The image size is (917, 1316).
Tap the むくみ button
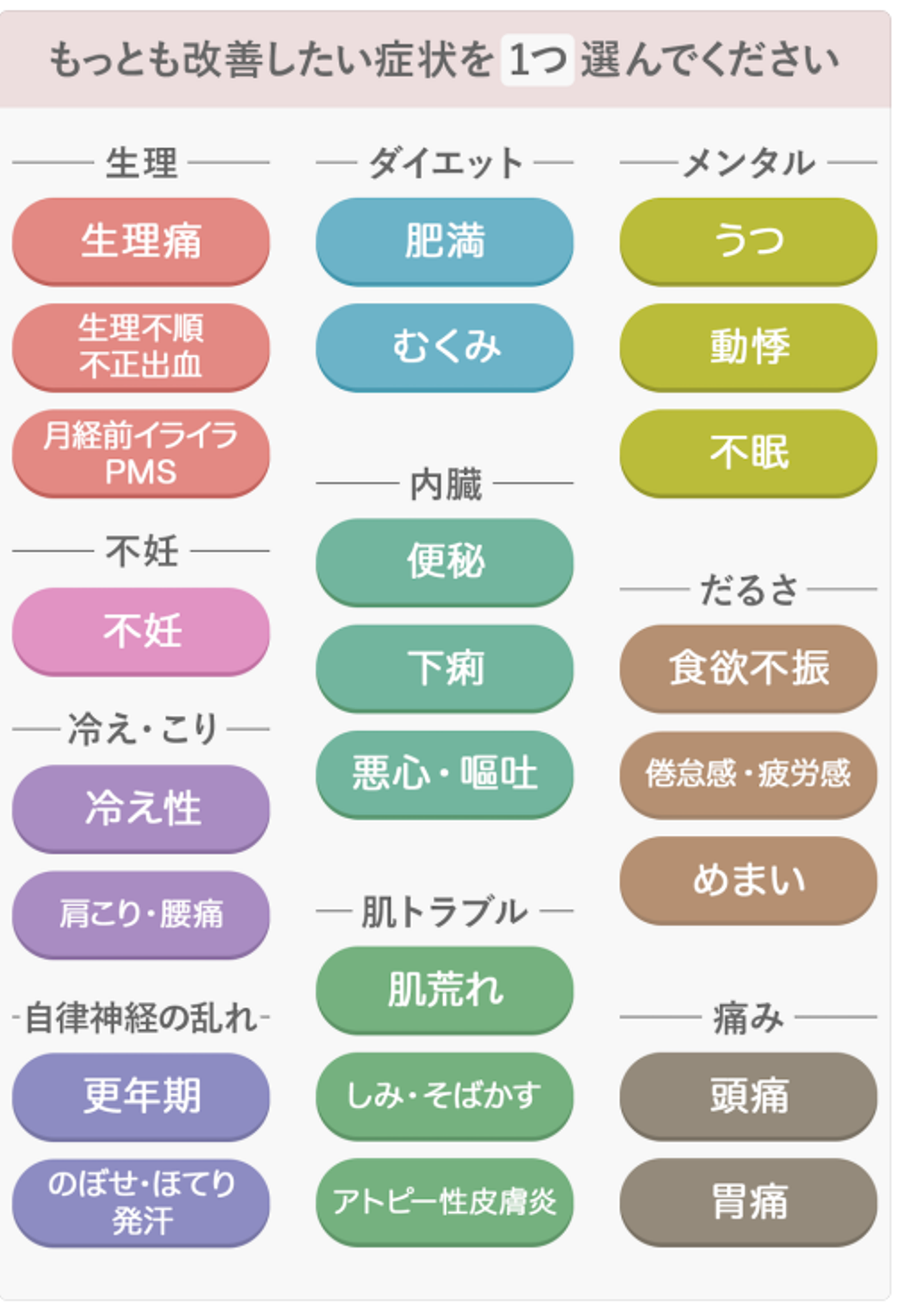[x=444, y=347]
